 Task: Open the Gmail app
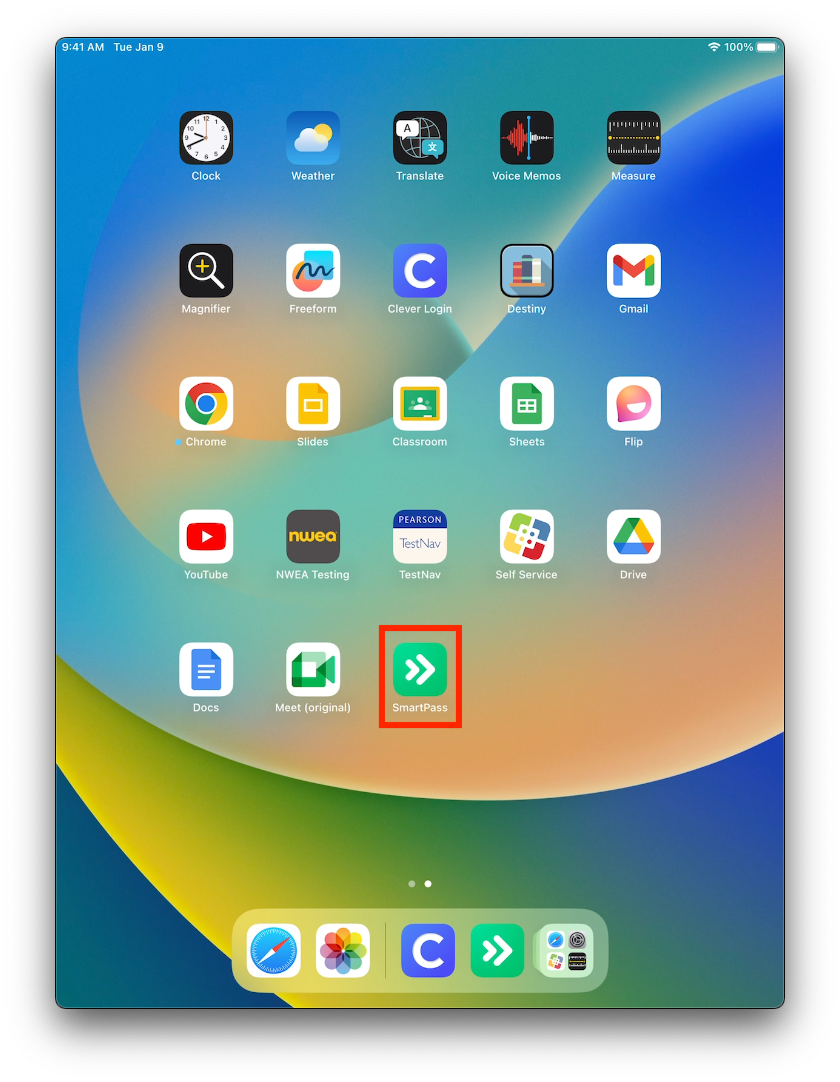click(634, 271)
